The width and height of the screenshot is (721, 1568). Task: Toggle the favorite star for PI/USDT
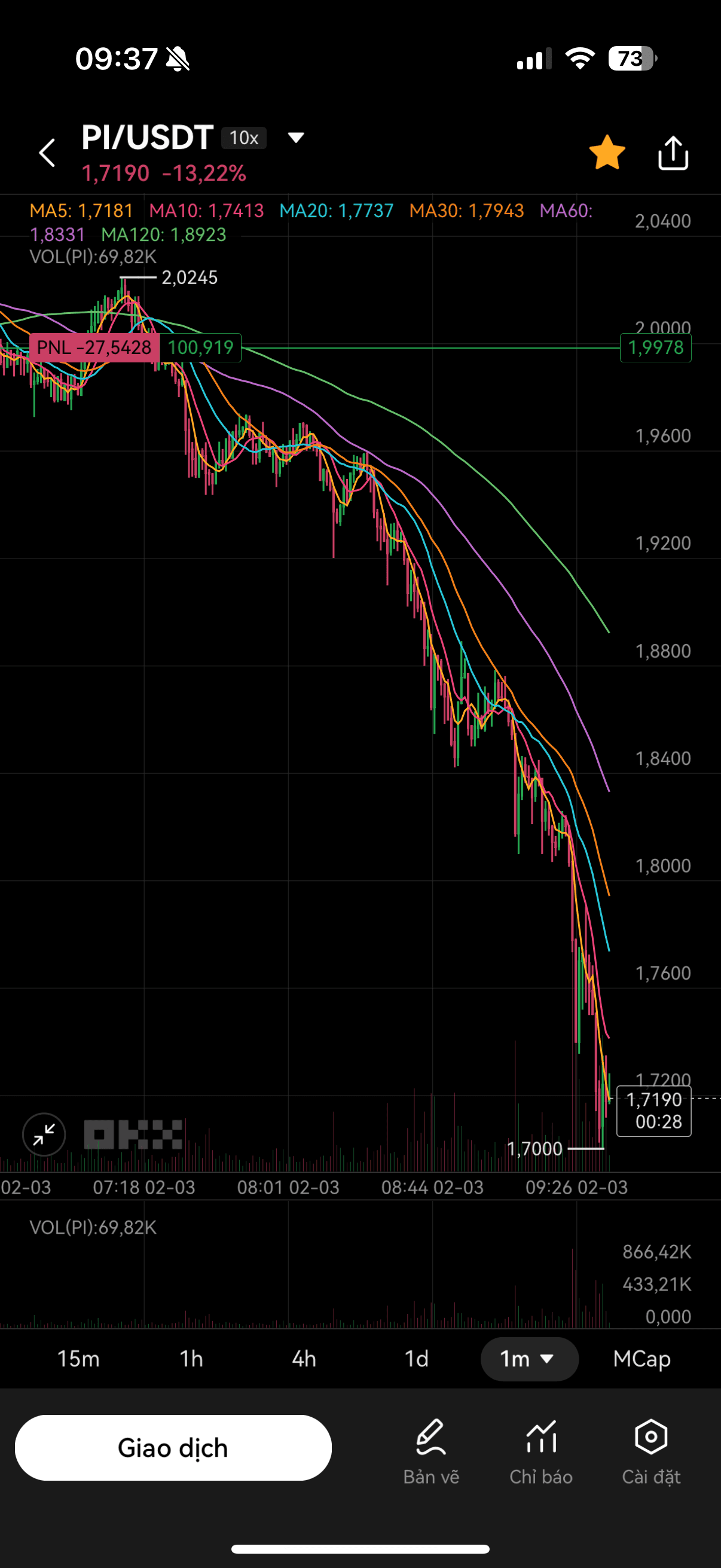(x=607, y=152)
